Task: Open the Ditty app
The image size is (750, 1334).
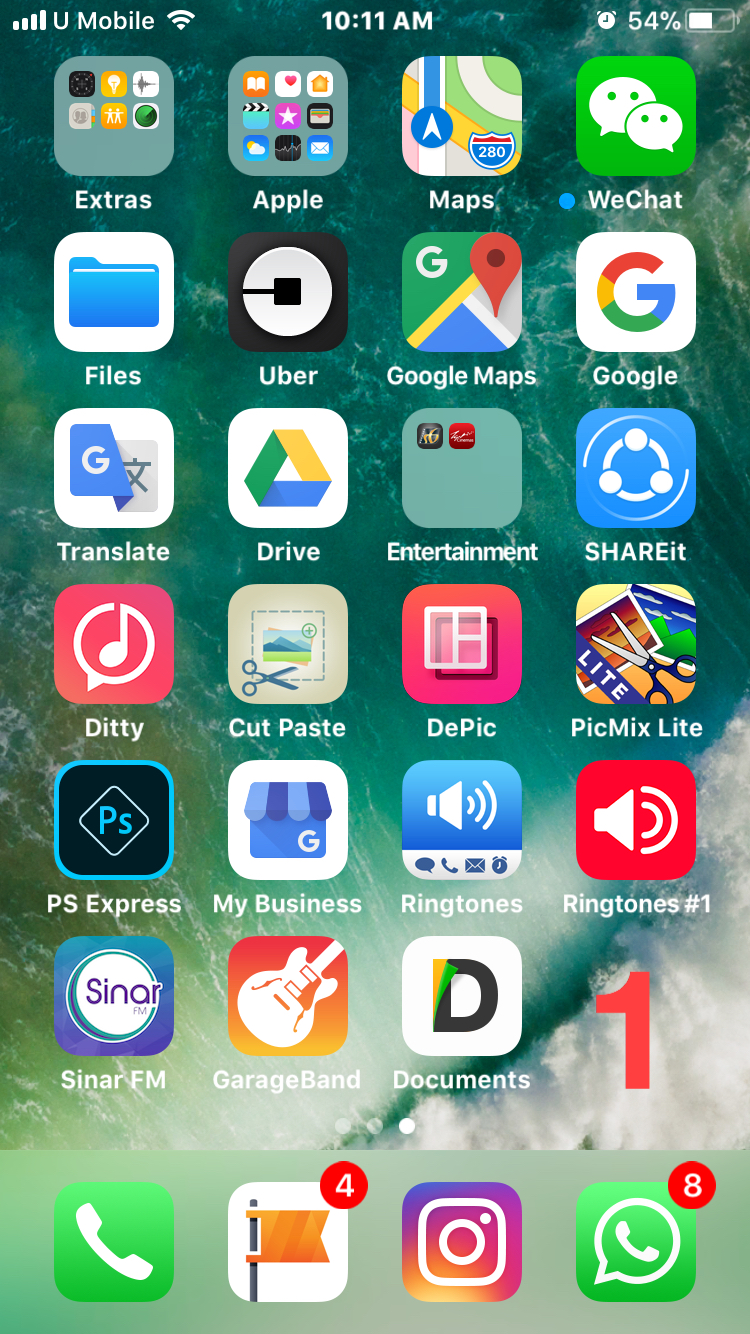Action: 114,644
